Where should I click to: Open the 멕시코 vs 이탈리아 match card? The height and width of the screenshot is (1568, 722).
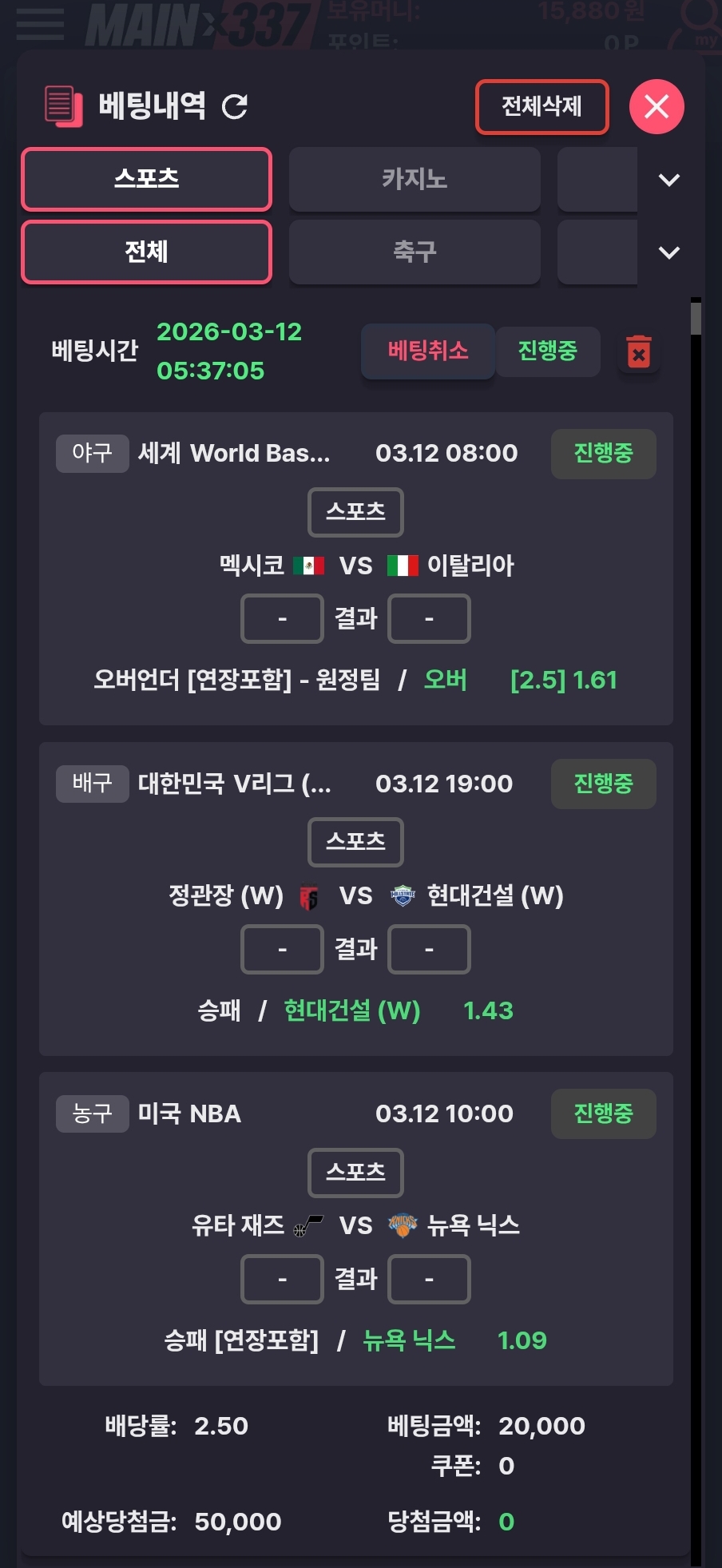pyautogui.click(x=355, y=567)
